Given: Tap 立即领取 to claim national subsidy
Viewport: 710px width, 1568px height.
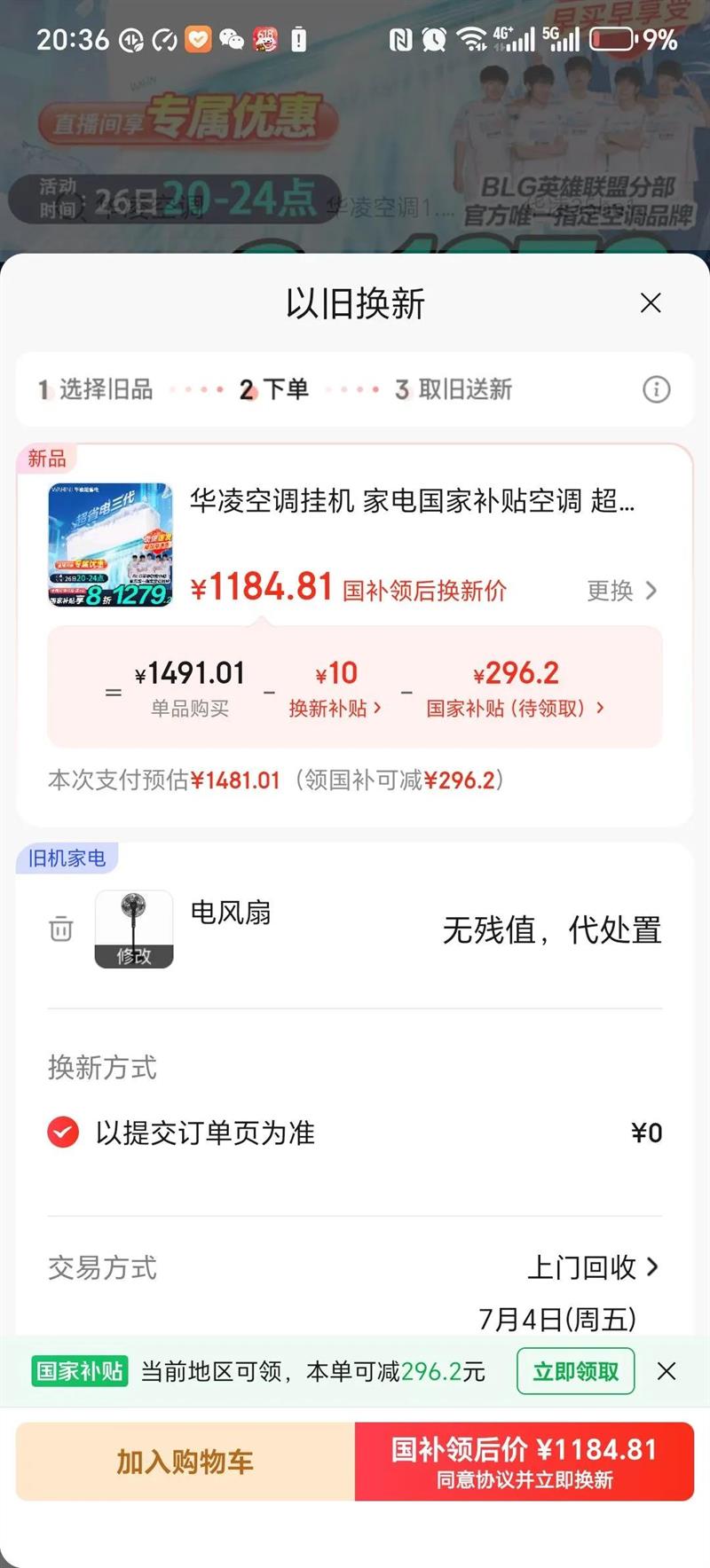Looking at the screenshot, I should [x=575, y=1371].
